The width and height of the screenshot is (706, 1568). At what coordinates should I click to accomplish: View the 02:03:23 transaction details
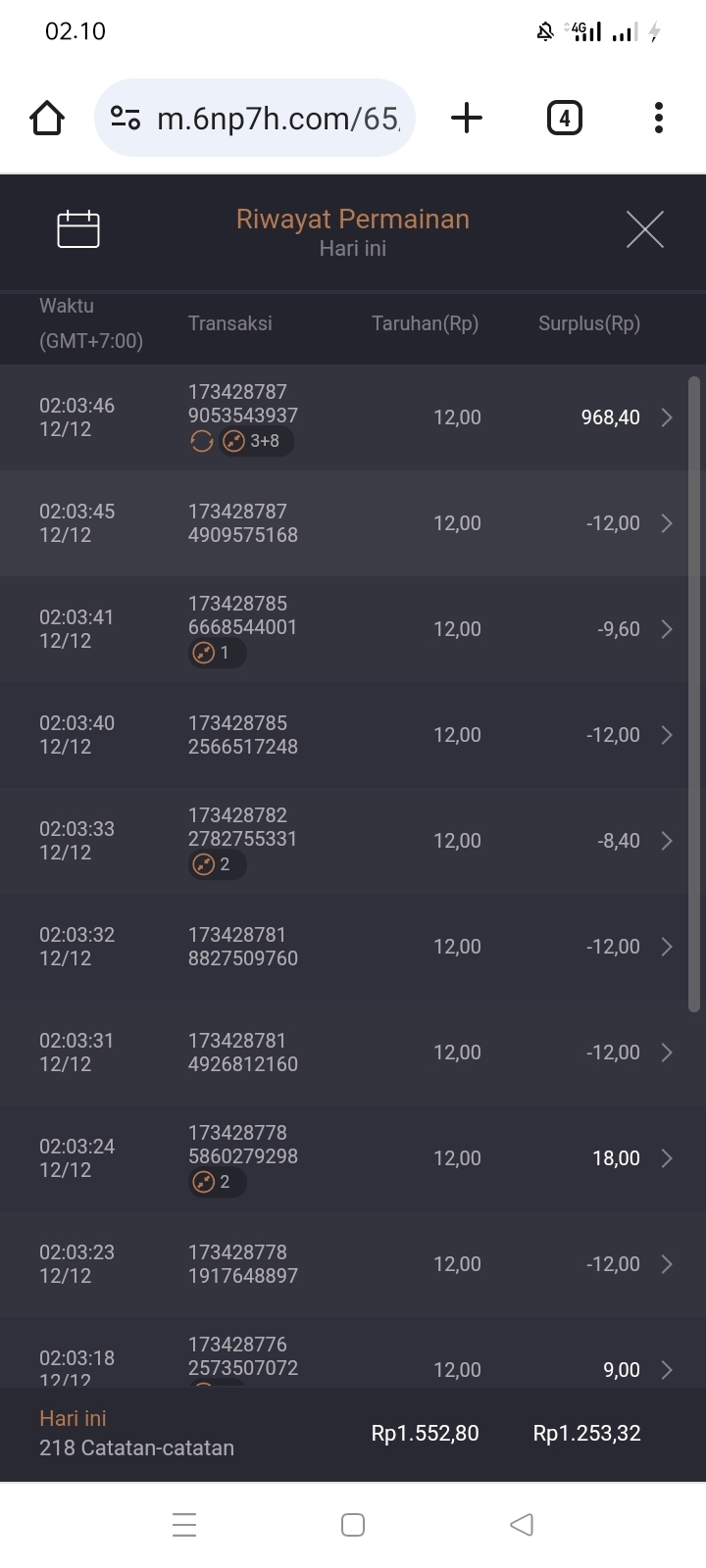353,1264
